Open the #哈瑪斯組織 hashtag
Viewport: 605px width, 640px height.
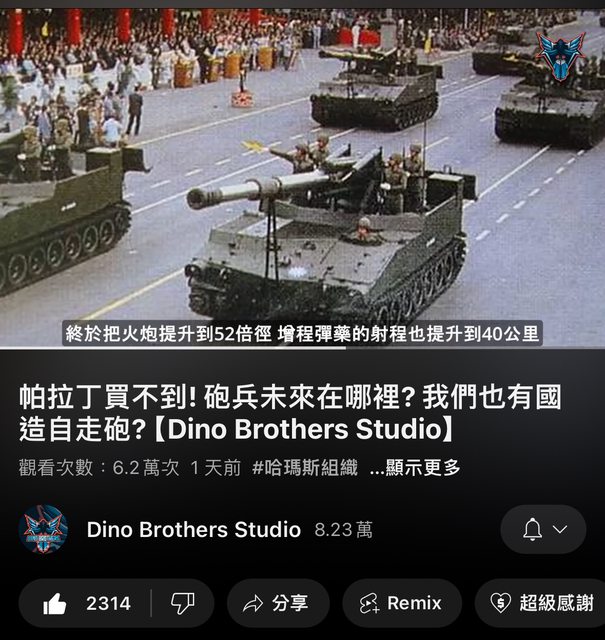point(305,468)
